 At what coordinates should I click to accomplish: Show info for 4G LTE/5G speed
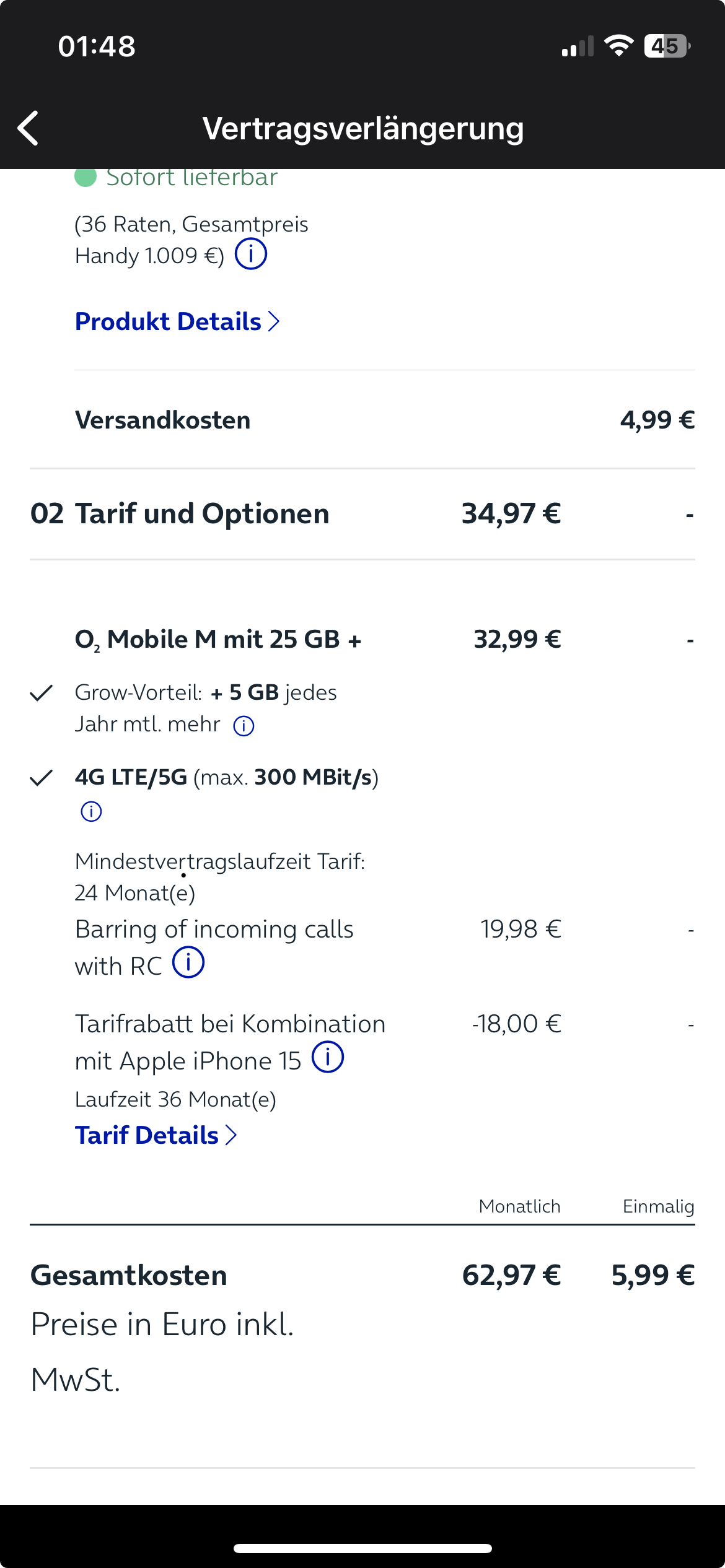click(x=91, y=811)
